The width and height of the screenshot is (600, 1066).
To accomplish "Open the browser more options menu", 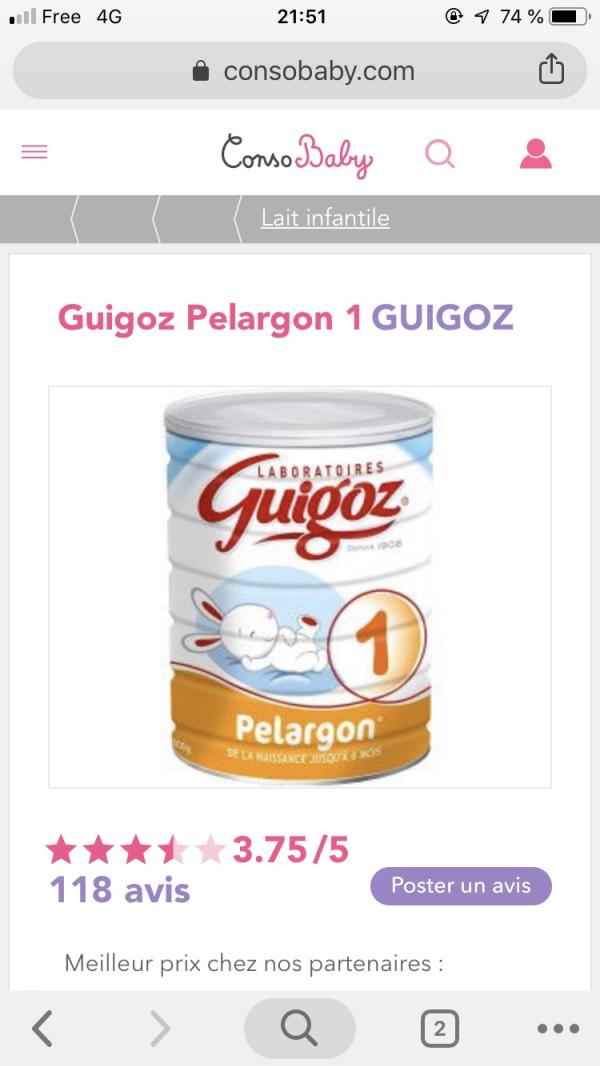I will click(x=557, y=1027).
